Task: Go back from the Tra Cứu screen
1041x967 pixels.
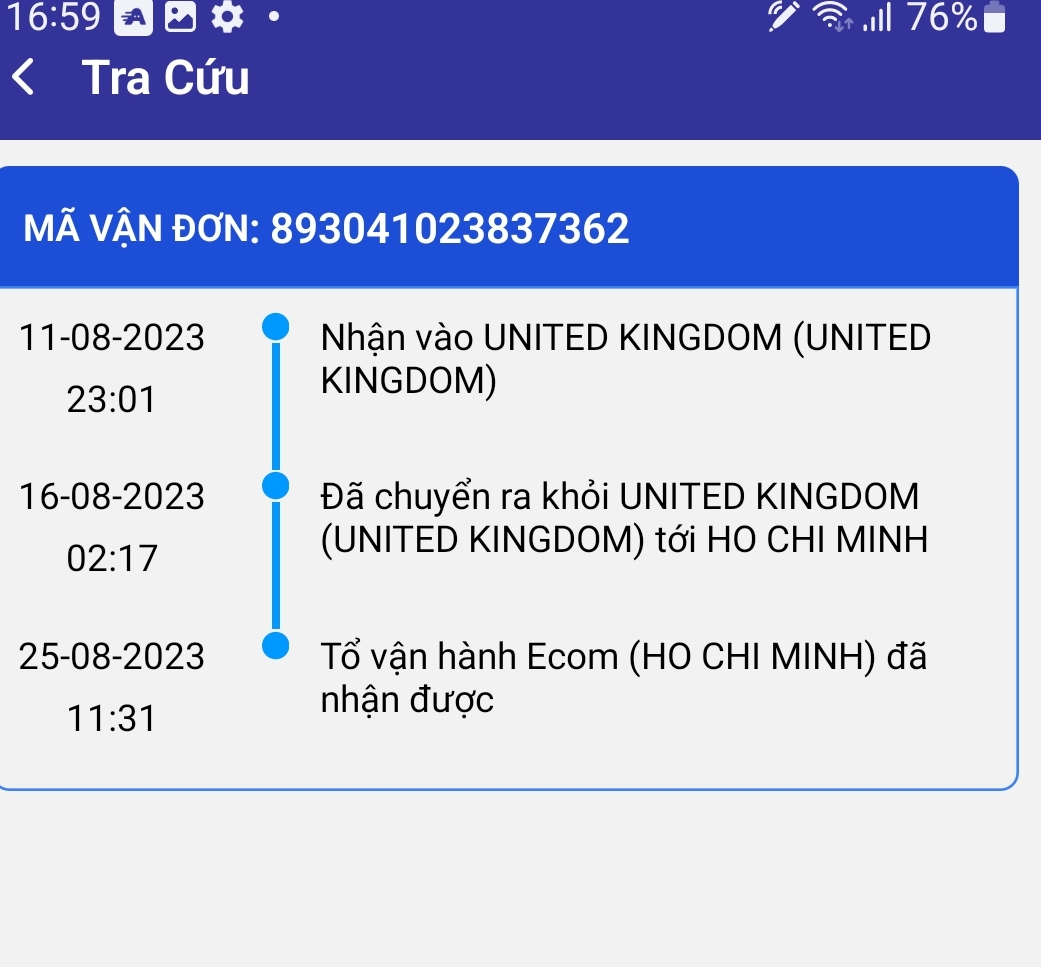Action: click(26, 78)
